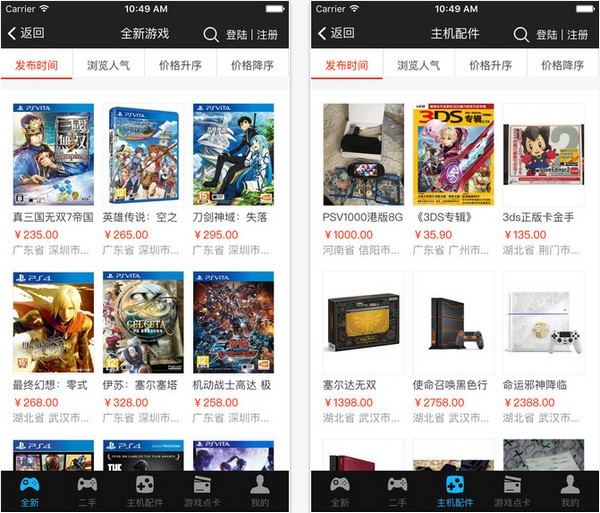Open the 塞尔达无双 console card
Viewport: 600px width, 513px height.
(363, 330)
